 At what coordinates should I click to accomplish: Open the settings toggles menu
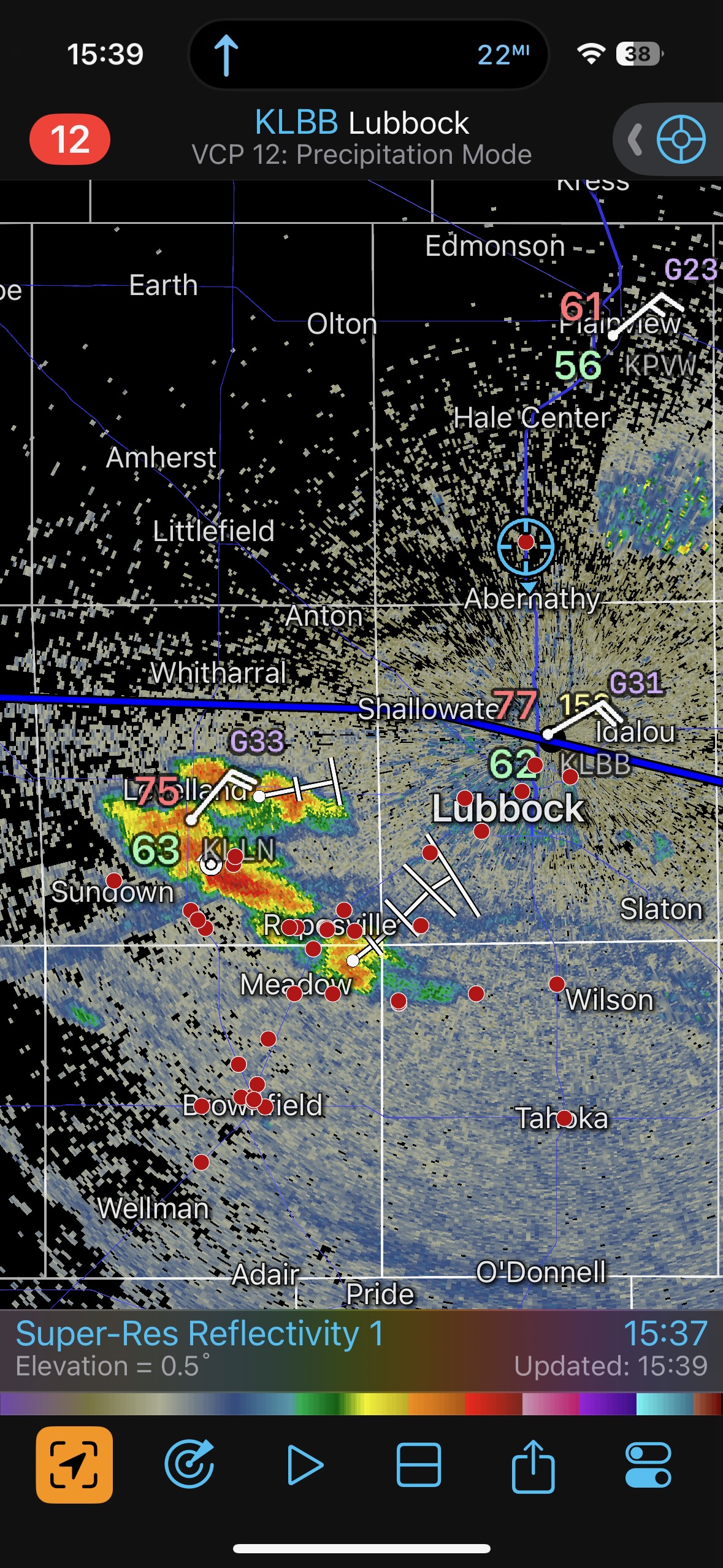[x=648, y=1464]
